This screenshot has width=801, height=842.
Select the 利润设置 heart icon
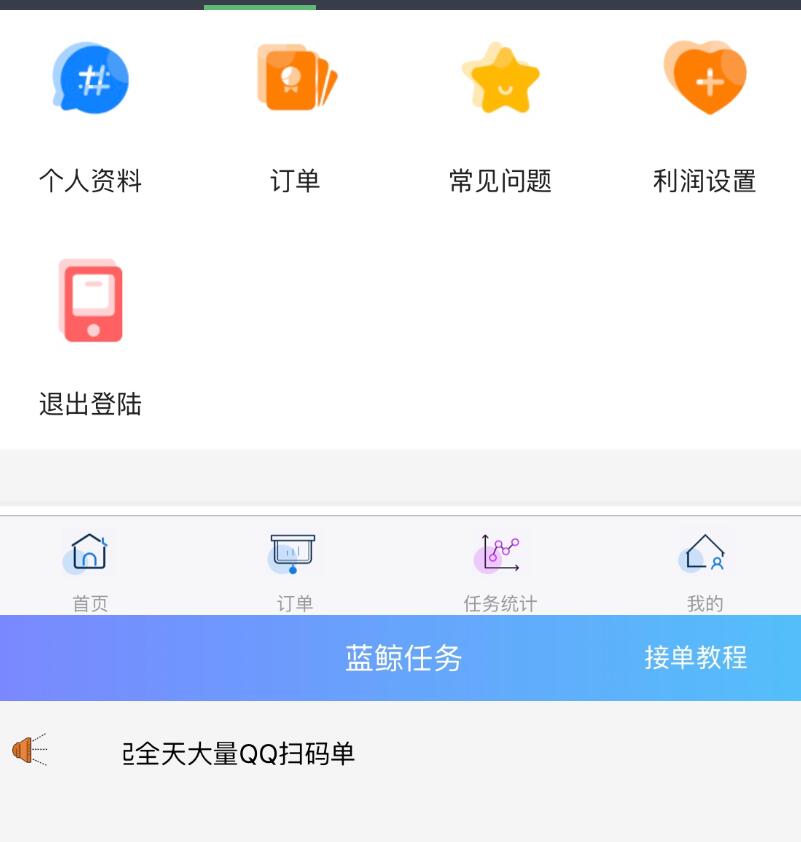(x=707, y=78)
